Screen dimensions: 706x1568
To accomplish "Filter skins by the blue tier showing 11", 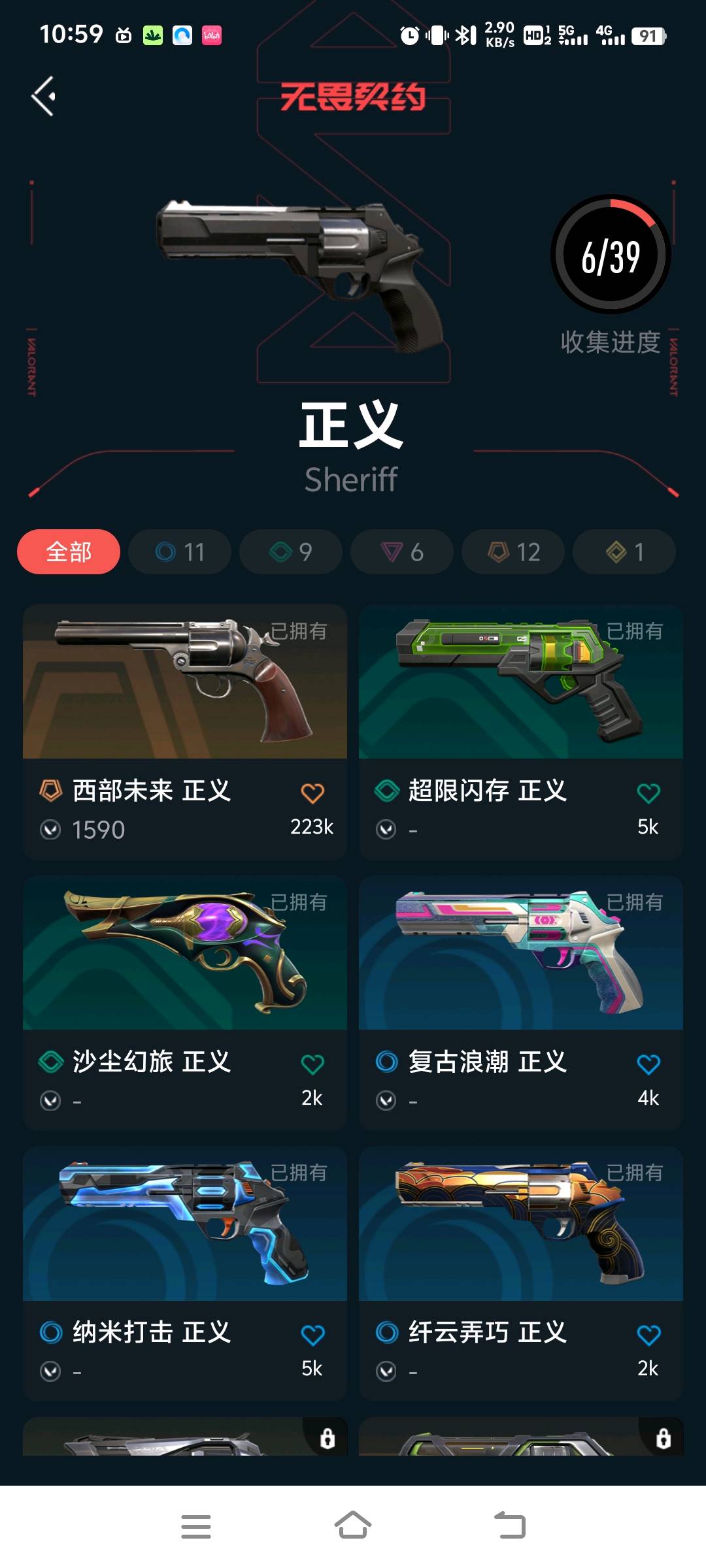I will click(x=180, y=552).
